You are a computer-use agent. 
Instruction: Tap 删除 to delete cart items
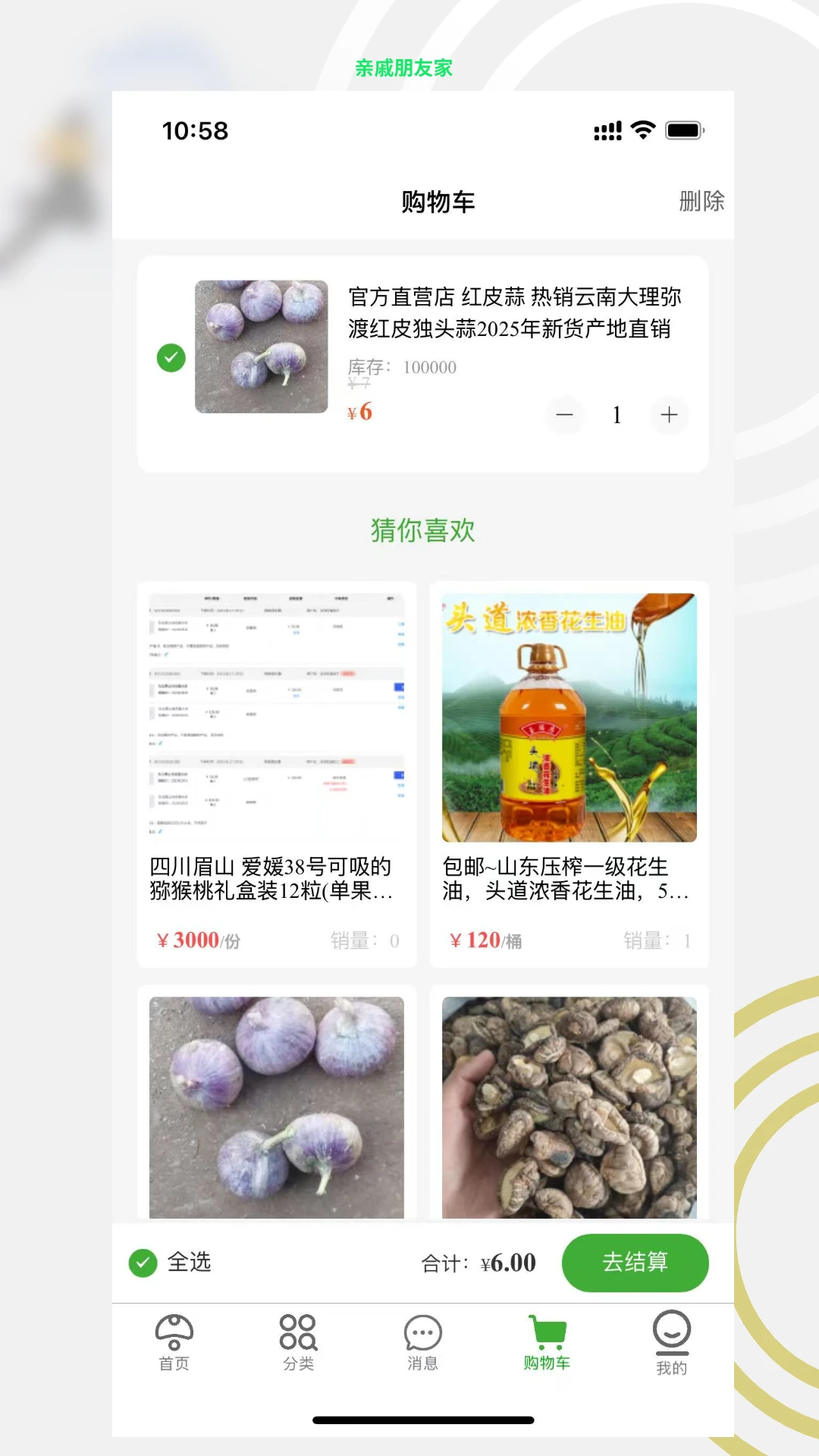701,201
